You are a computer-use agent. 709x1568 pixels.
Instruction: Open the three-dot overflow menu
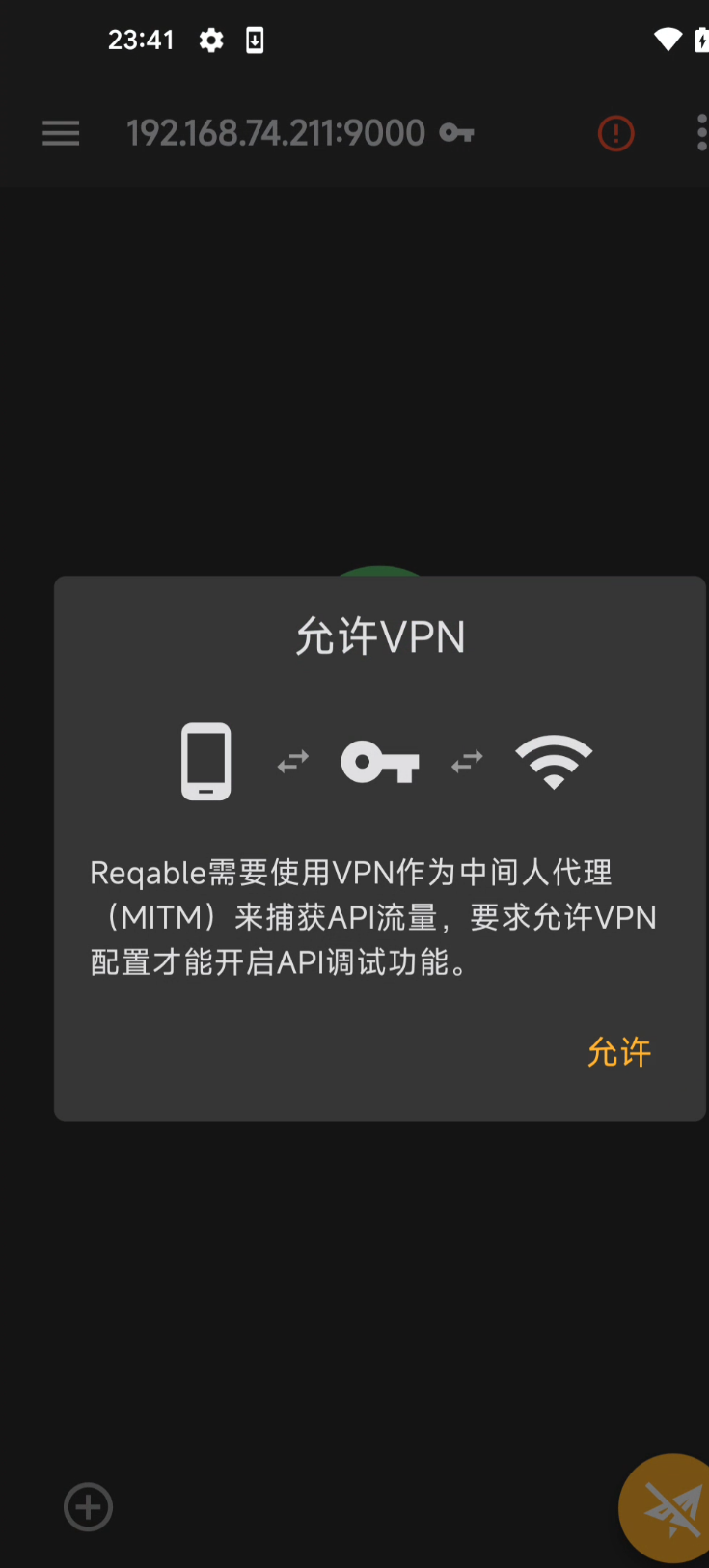(701, 133)
